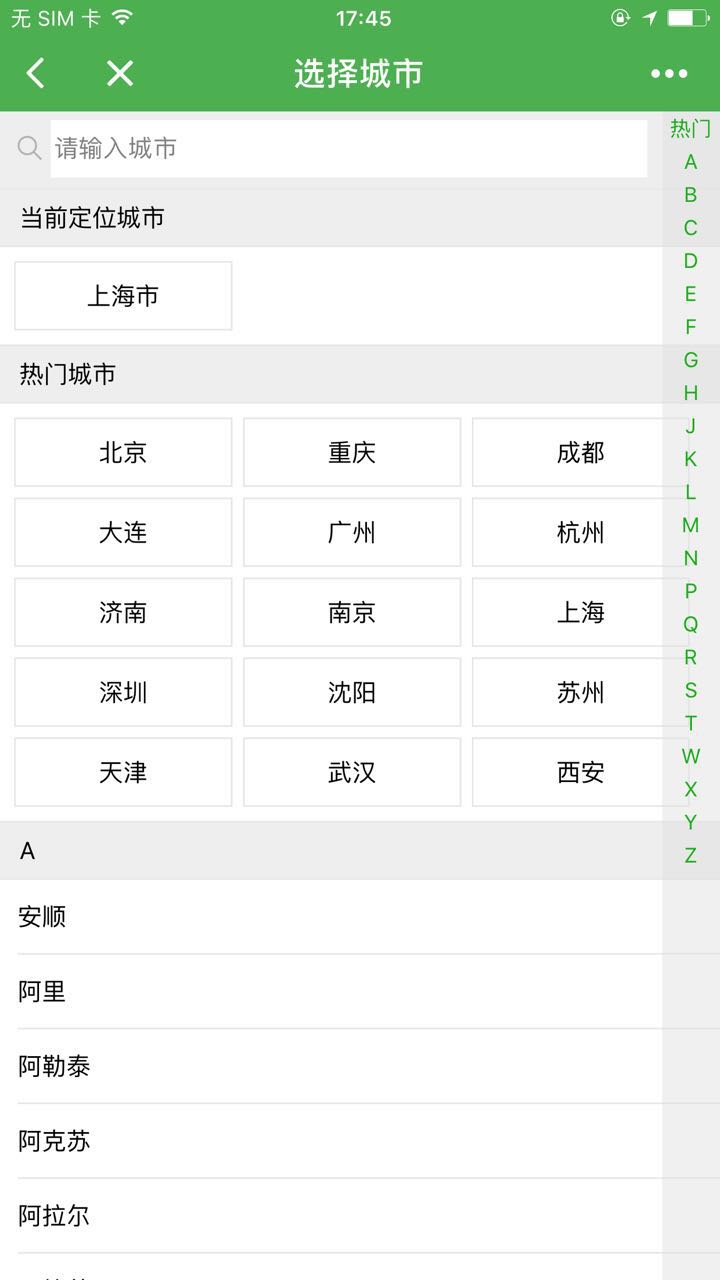Select 南京 city button
720x1280 pixels.
352,612
